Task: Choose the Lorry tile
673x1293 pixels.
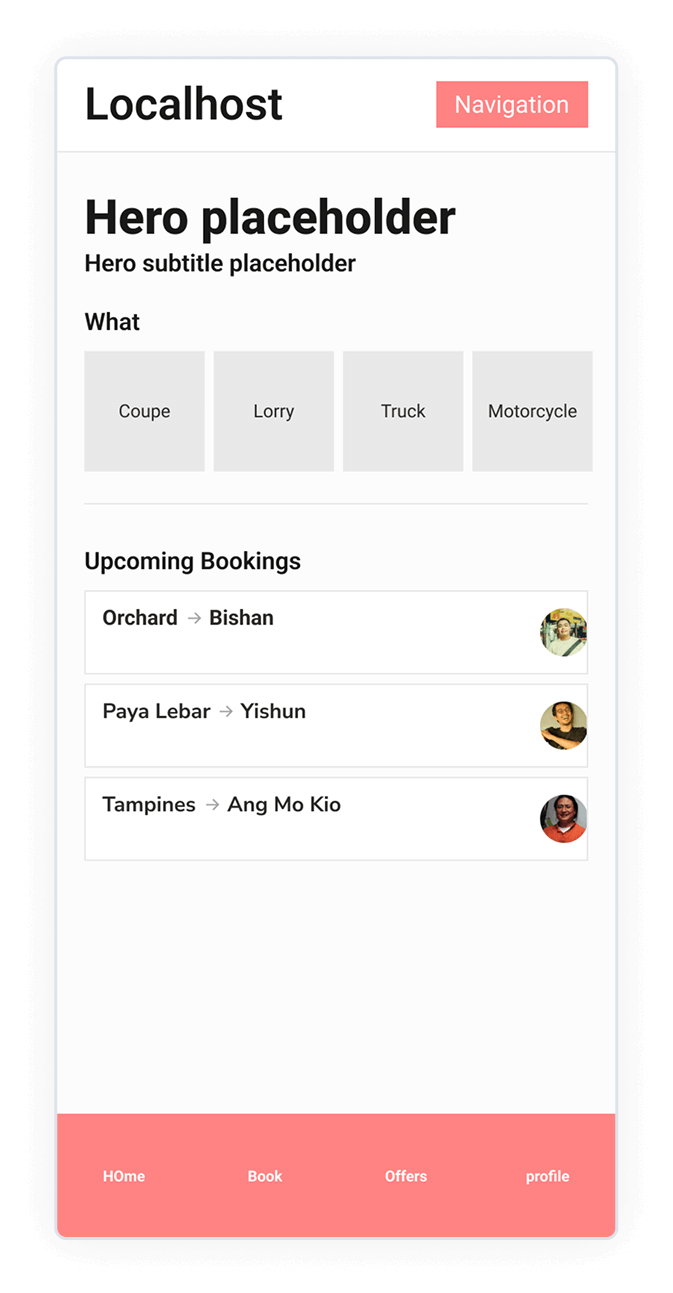Action: tap(273, 411)
